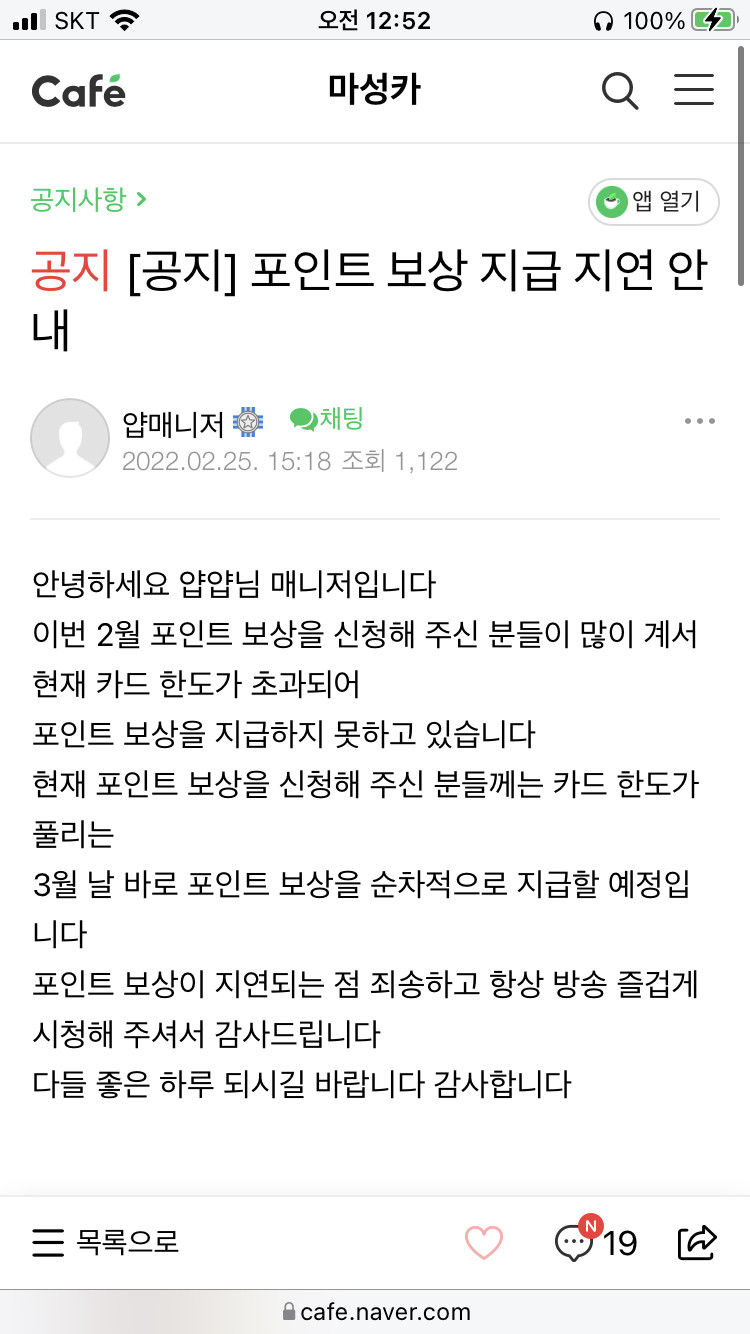Share this notice post
Viewport: 750px width, 1334px height.
(x=697, y=1242)
